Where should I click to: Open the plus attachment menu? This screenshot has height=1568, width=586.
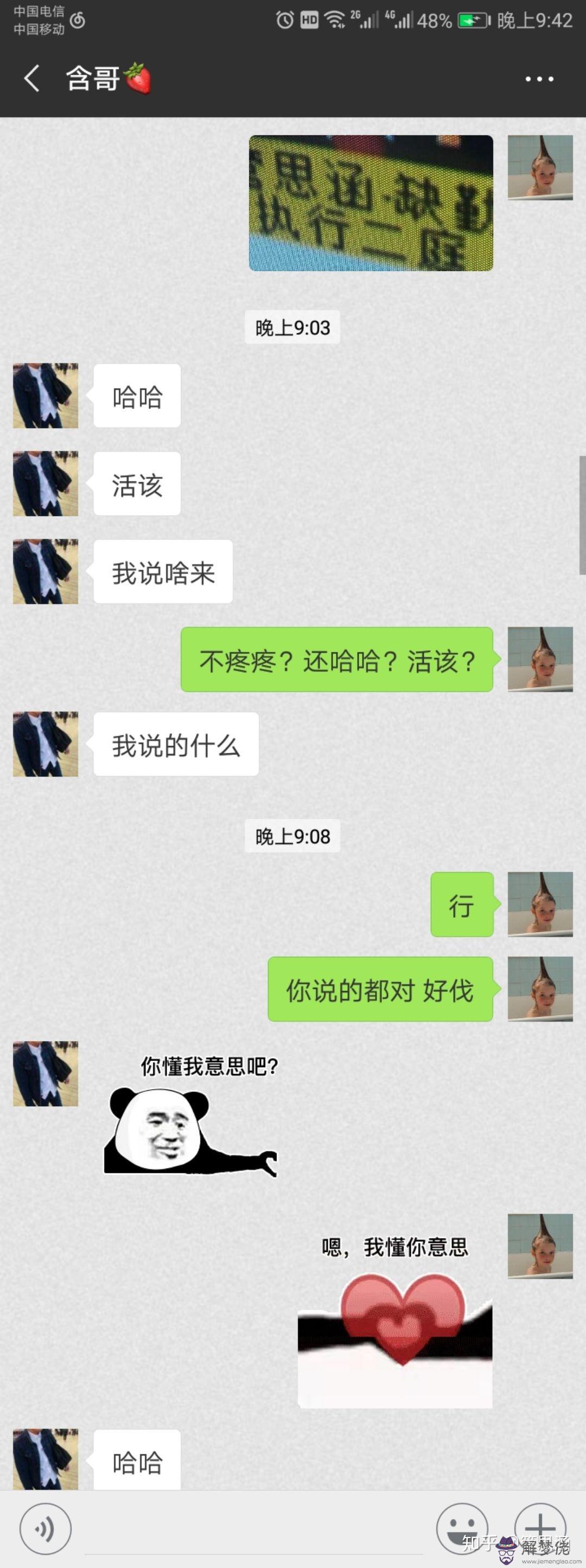(540, 1528)
